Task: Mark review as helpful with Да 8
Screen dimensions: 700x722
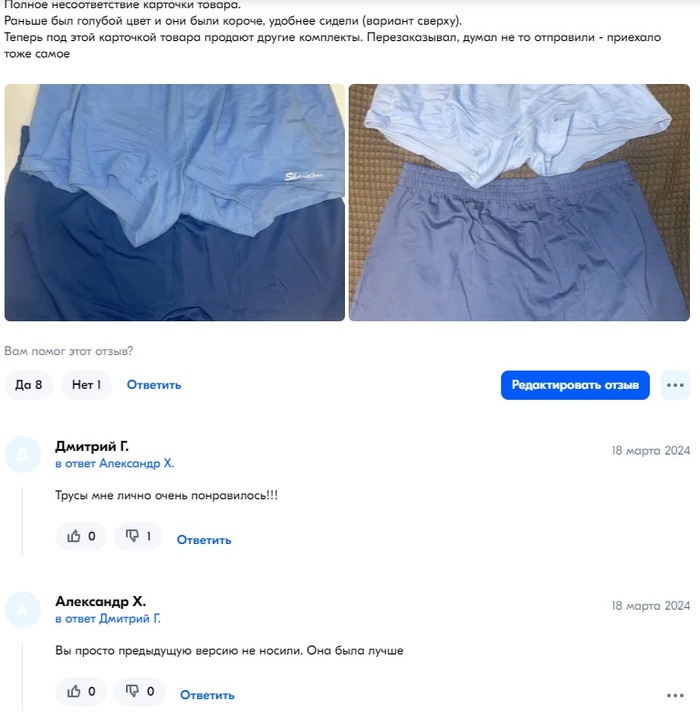Action: tap(29, 385)
